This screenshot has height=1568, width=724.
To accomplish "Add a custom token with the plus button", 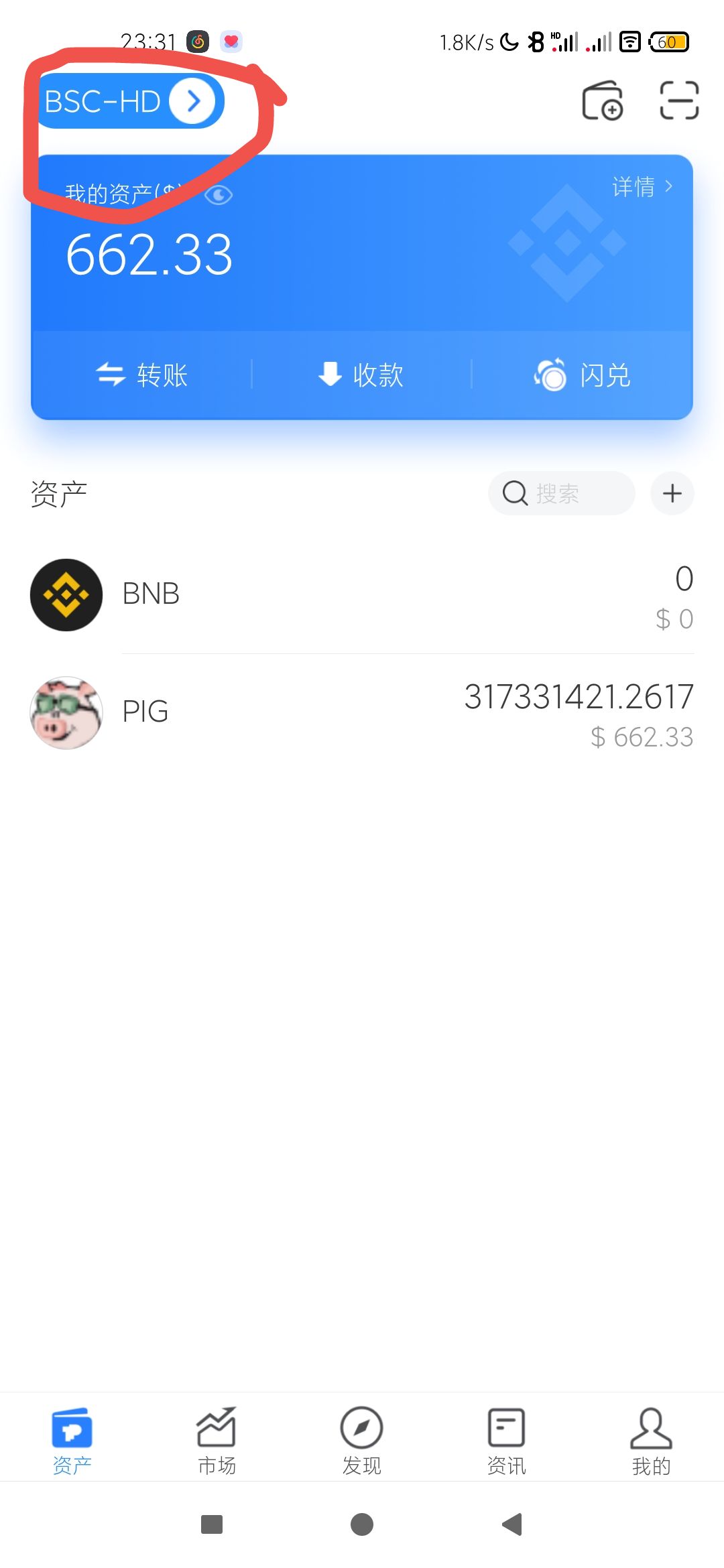I will (672, 493).
